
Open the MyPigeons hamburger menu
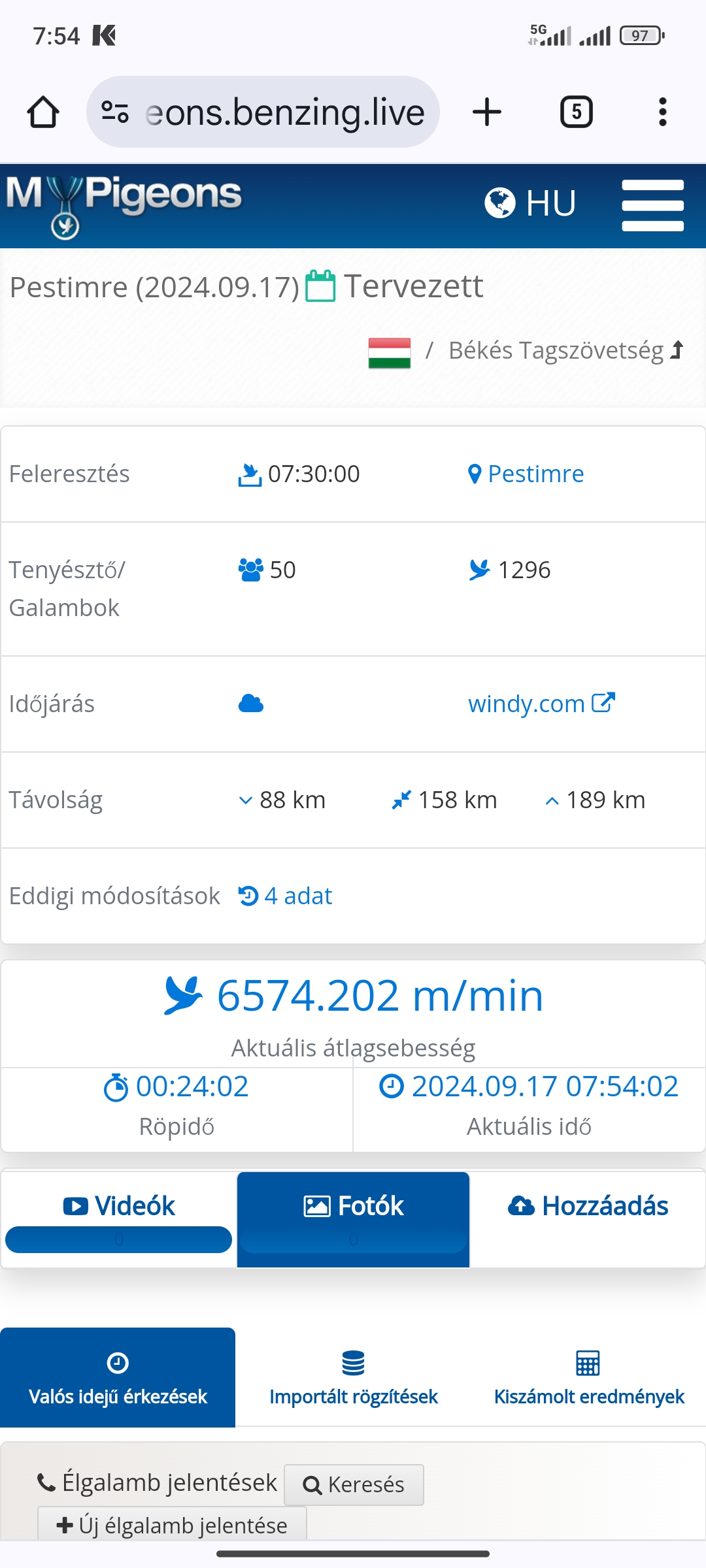tap(652, 205)
